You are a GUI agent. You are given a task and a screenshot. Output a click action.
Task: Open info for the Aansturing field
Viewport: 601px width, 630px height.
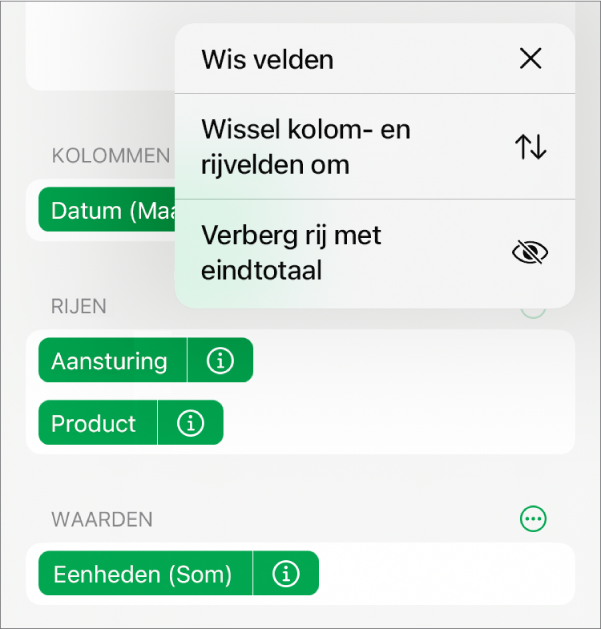point(220,361)
